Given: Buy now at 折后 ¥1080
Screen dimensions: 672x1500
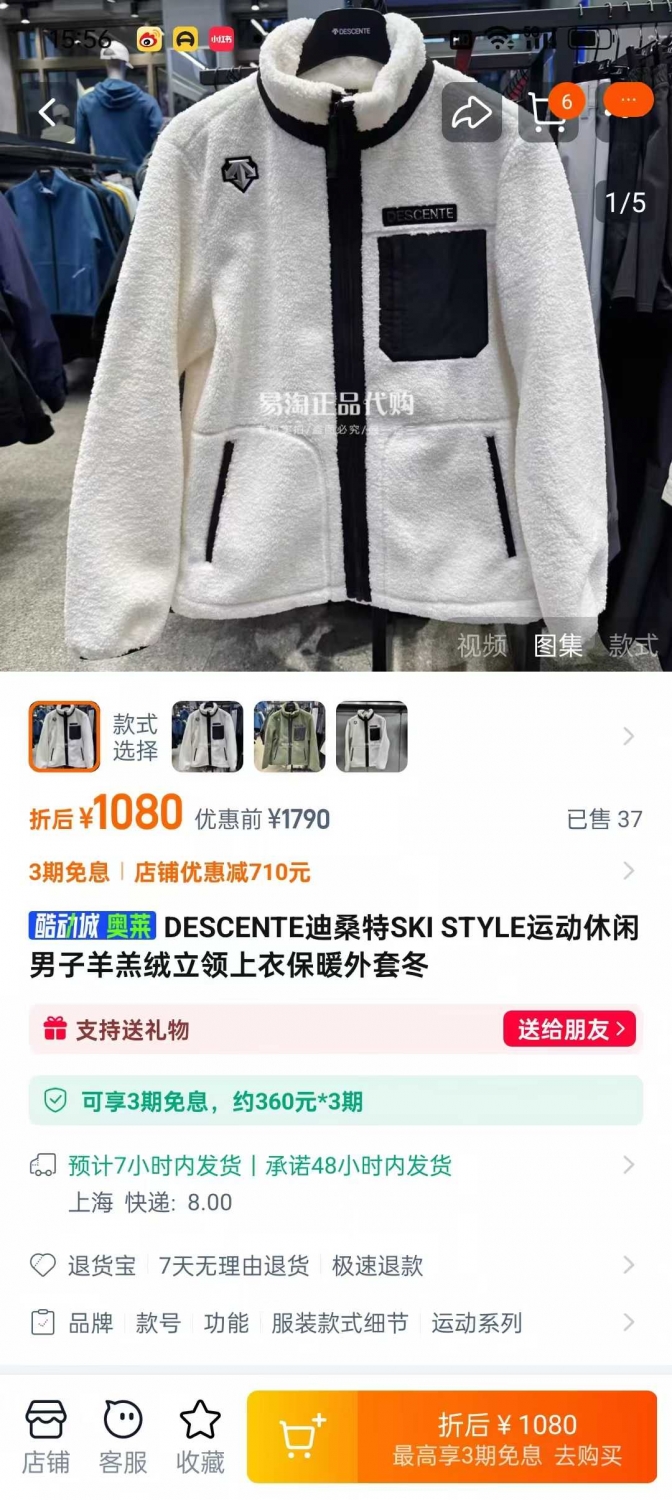Looking at the screenshot, I should tap(507, 1437).
